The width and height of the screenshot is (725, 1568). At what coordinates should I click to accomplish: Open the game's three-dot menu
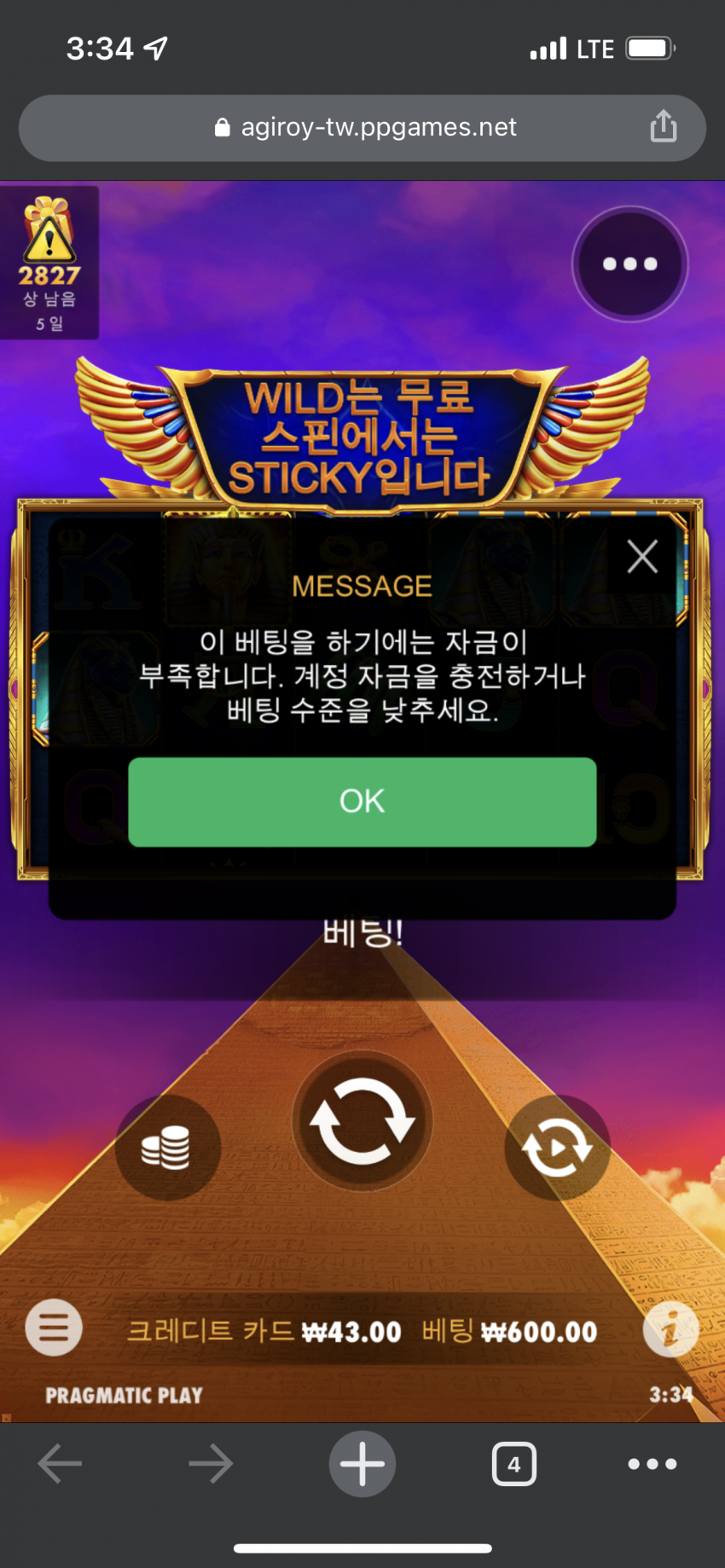coord(629,263)
